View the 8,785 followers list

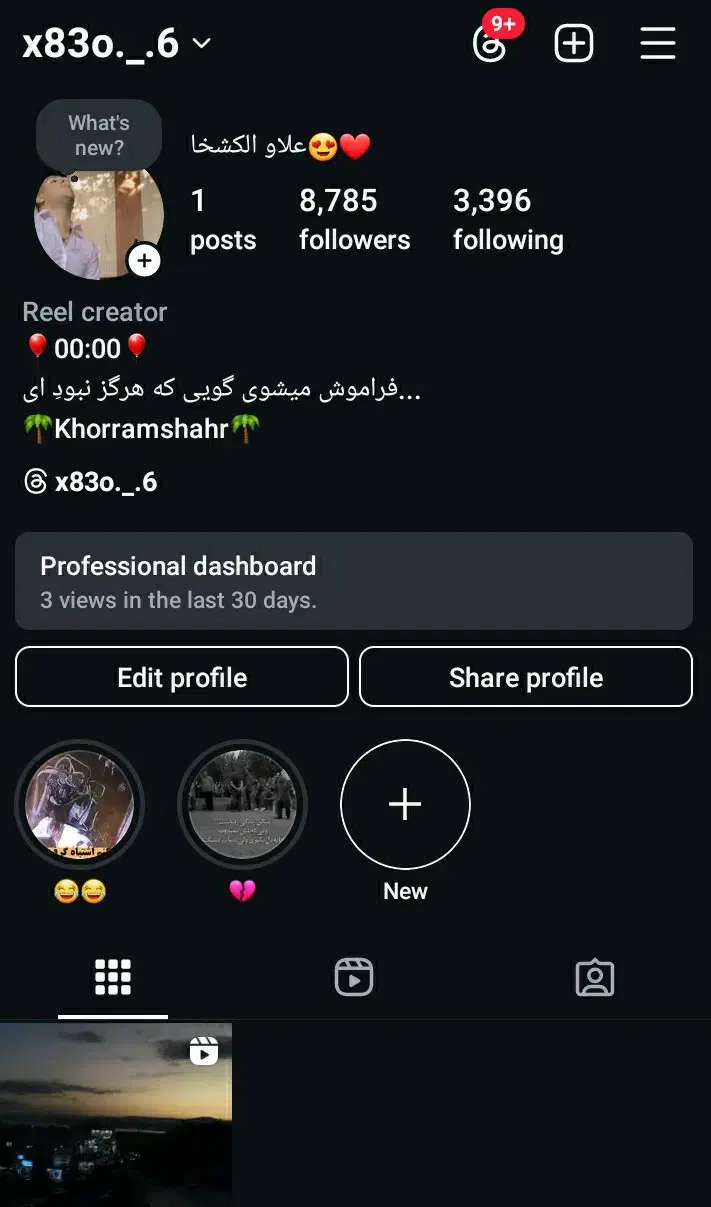tap(354, 219)
